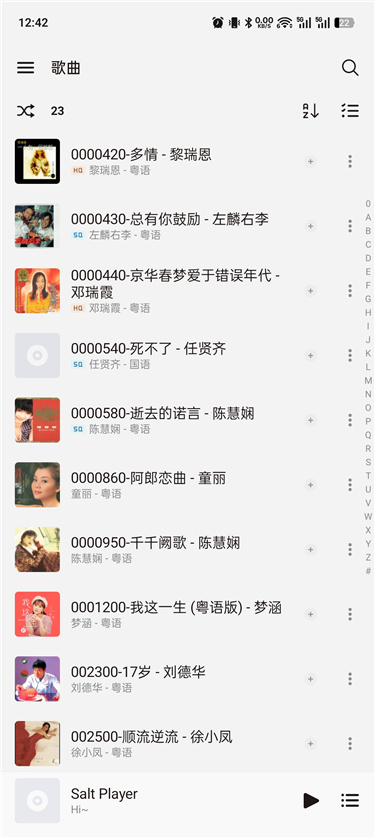Open more options for 0001200-我这一生
Image resolution: width=375 pixels, height=838 pixels.
click(x=350, y=614)
